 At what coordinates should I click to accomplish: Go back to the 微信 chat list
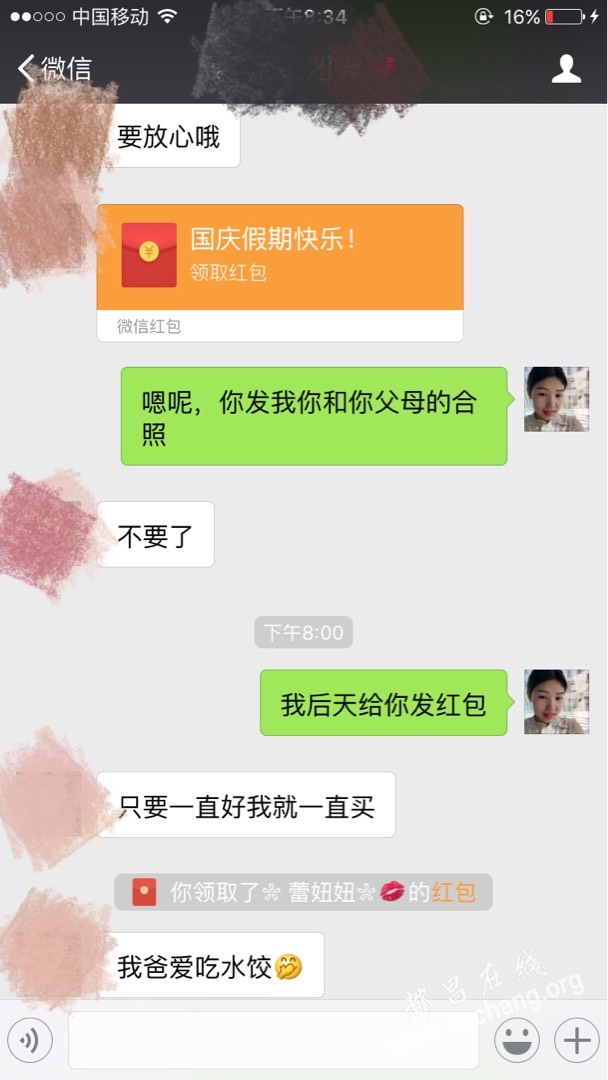pos(55,68)
